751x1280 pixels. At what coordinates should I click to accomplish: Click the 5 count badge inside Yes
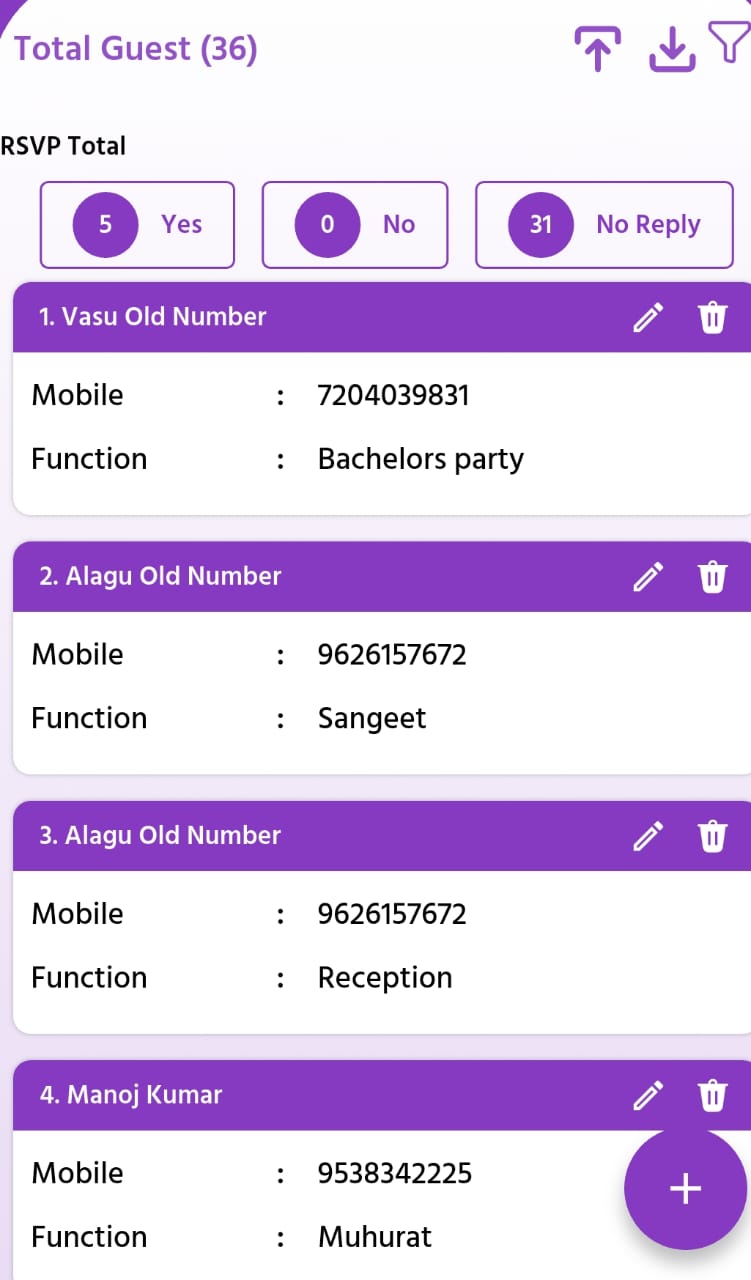click(104, 224)
